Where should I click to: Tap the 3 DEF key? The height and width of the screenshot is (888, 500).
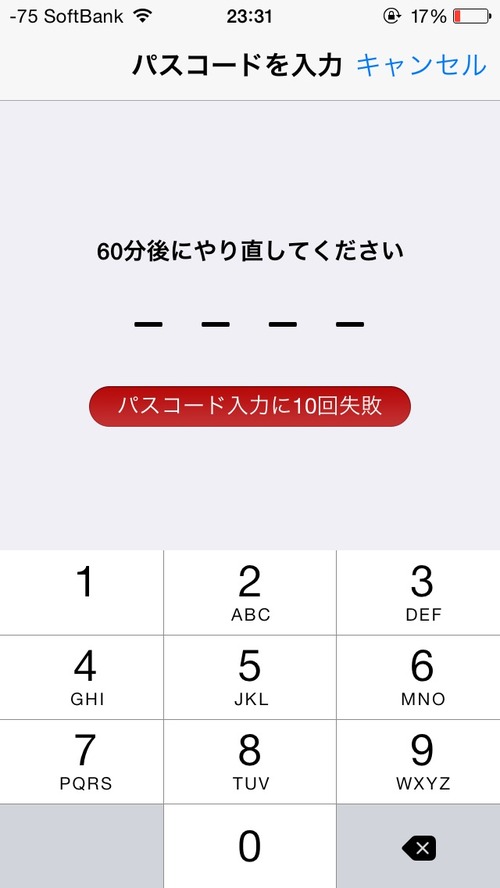tap(418, 592)
